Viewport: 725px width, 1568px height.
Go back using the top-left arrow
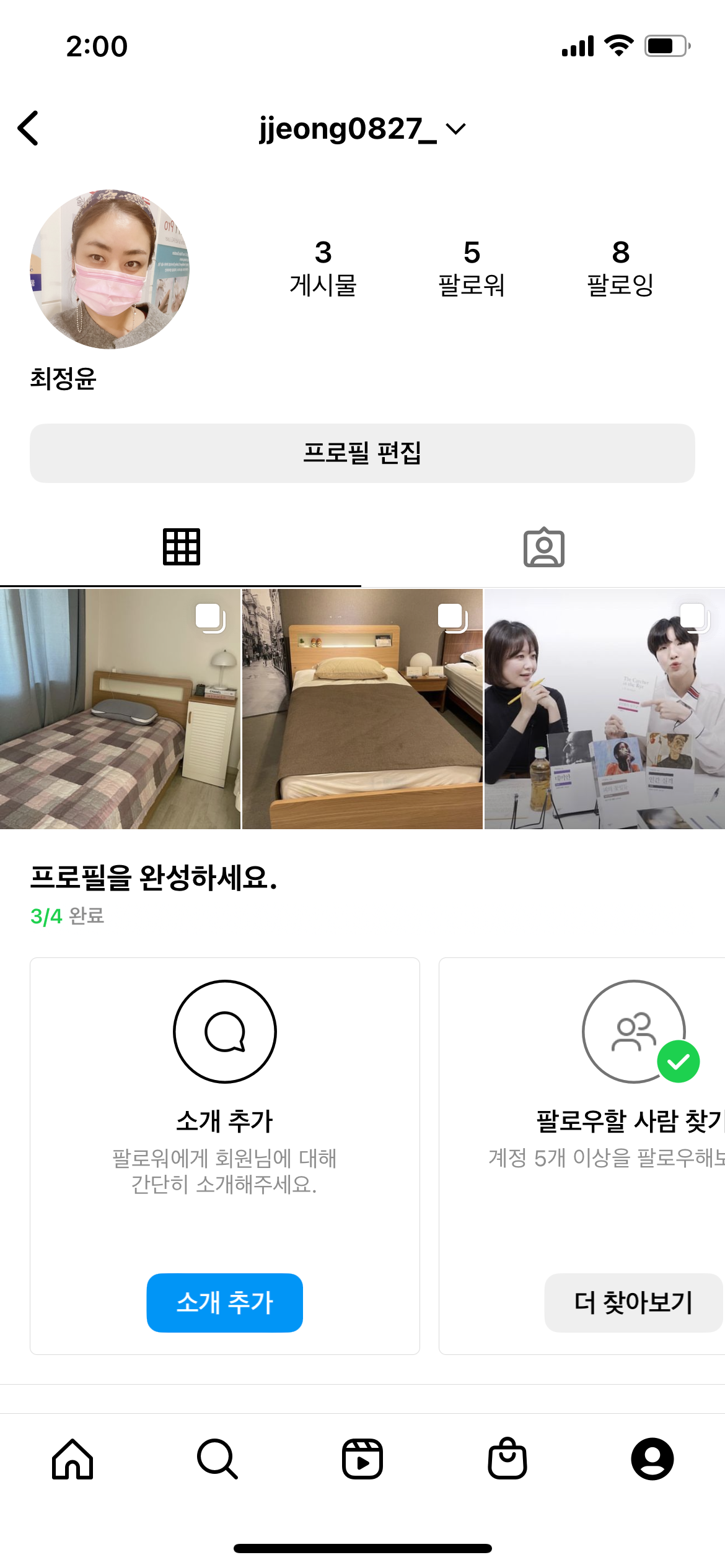pos(29,128)
